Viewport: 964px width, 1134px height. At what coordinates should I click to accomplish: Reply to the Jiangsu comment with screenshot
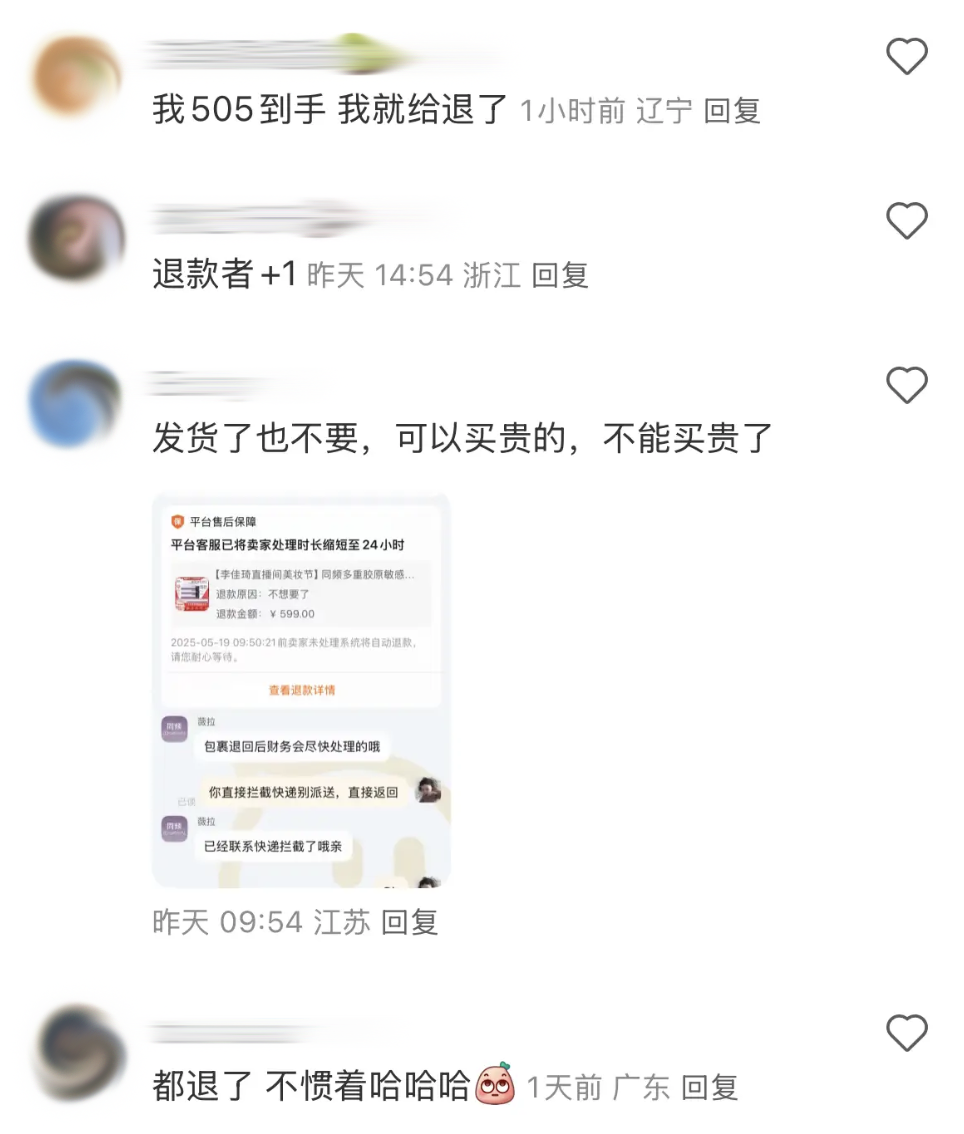410,922
